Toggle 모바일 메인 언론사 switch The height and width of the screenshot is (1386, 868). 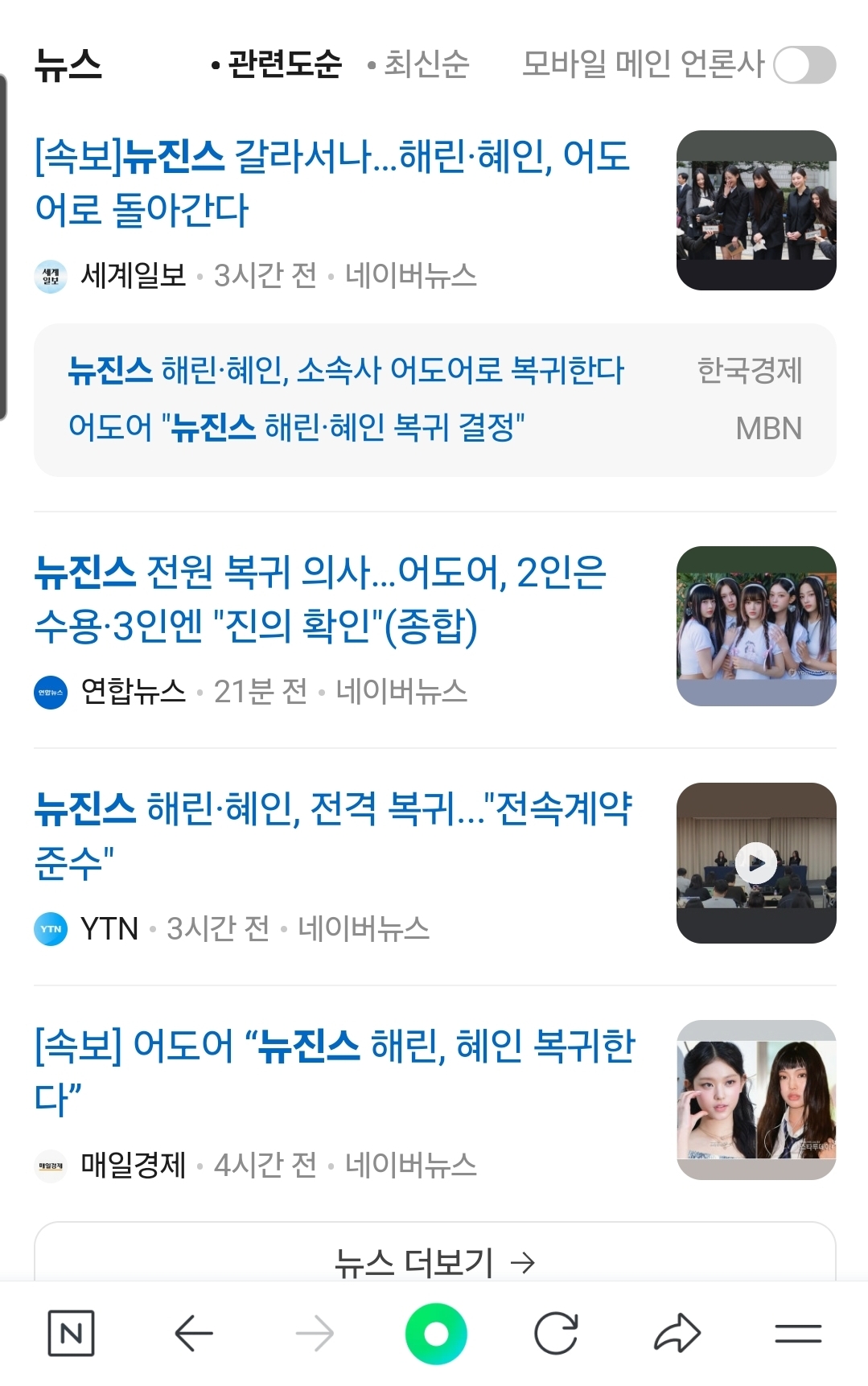pos(804,65)
